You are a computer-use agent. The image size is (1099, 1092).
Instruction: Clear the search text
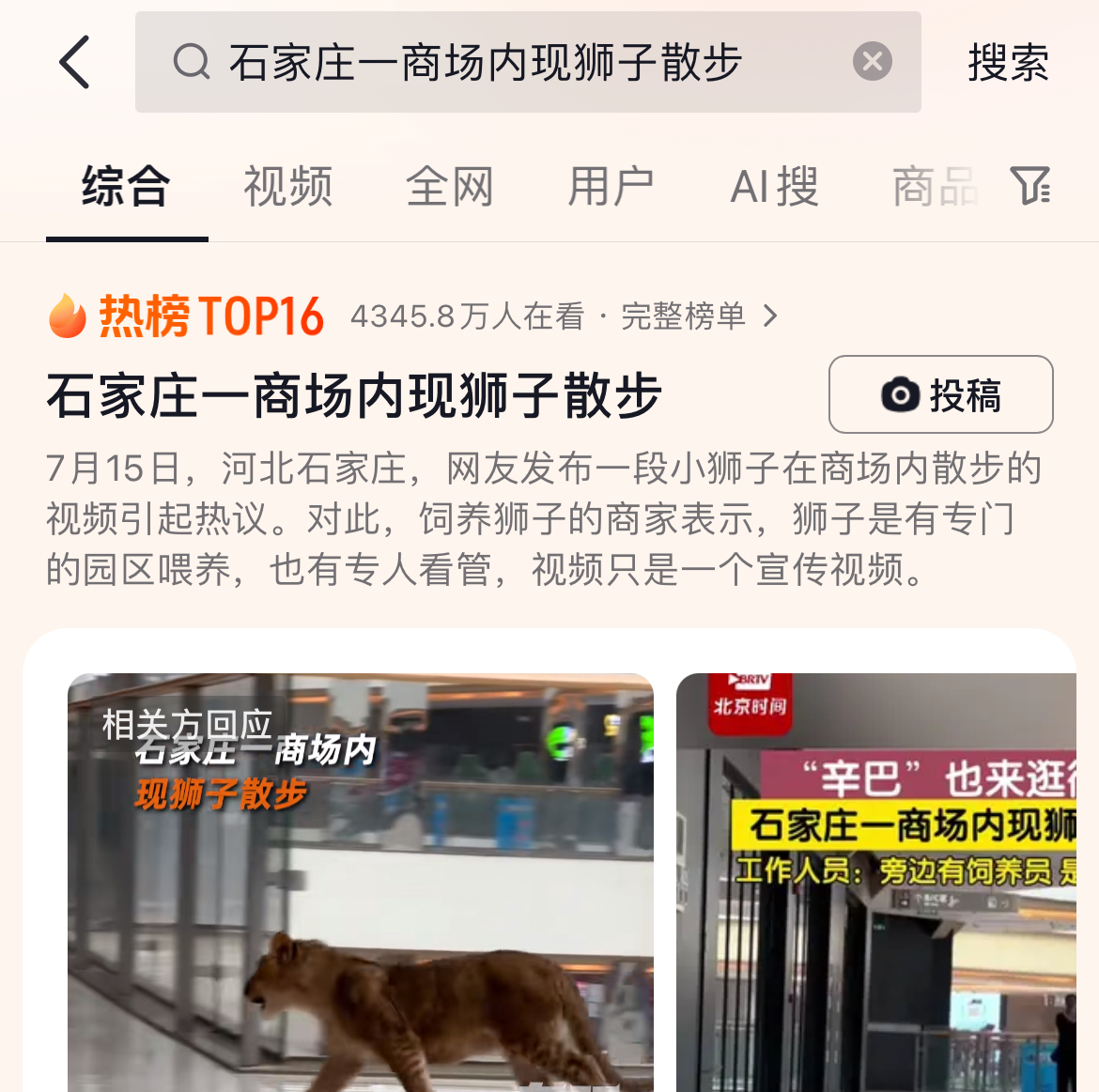(x=872, y=62)
